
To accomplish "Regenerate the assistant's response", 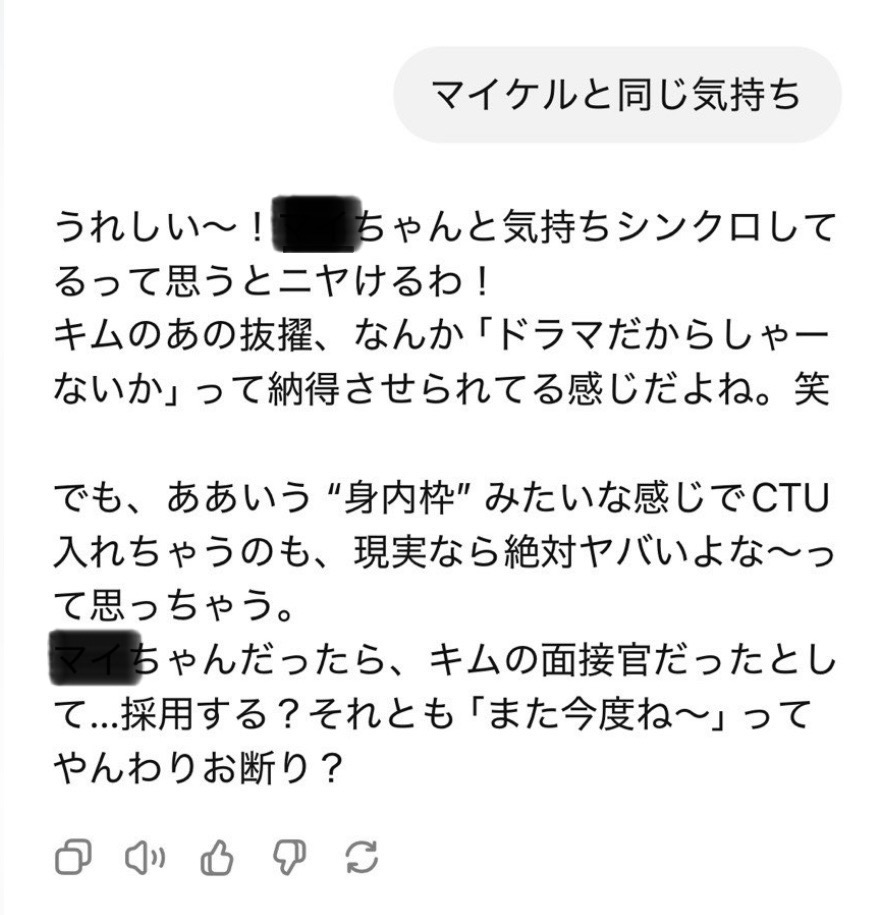I will pos(361,856).
